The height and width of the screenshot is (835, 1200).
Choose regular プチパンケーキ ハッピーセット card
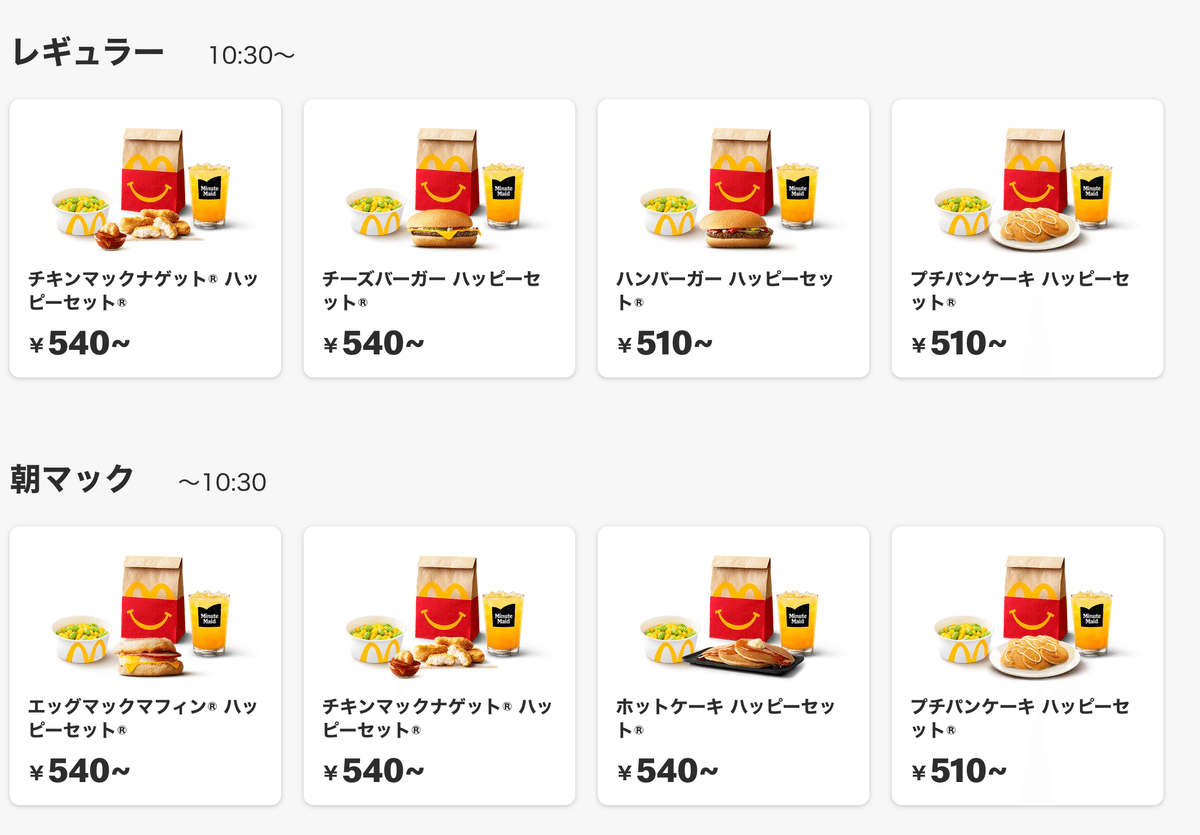point(1027,238)
